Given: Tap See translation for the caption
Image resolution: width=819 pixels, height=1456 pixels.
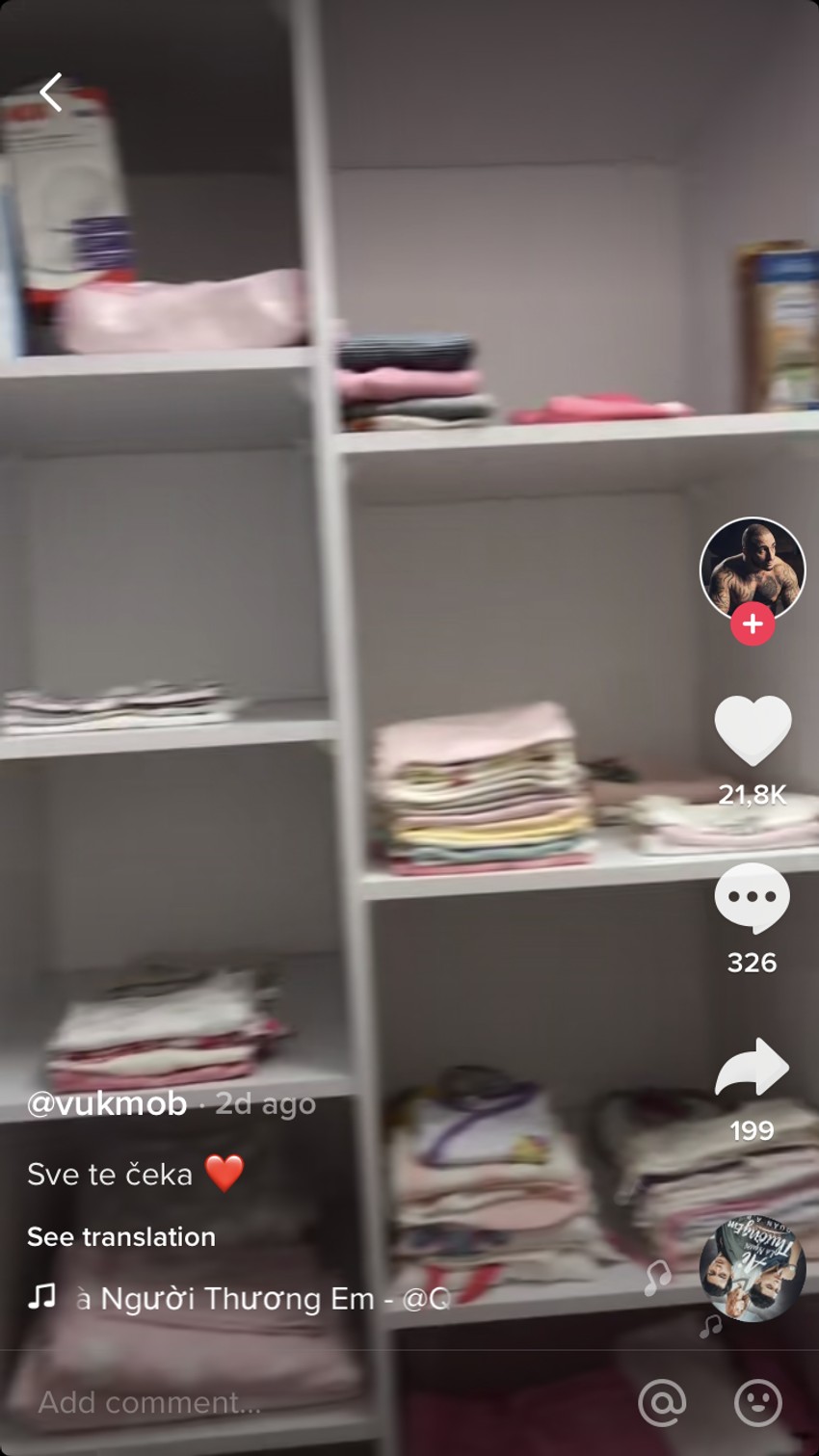Looking at the screenshot, I should click(121, 1236).
